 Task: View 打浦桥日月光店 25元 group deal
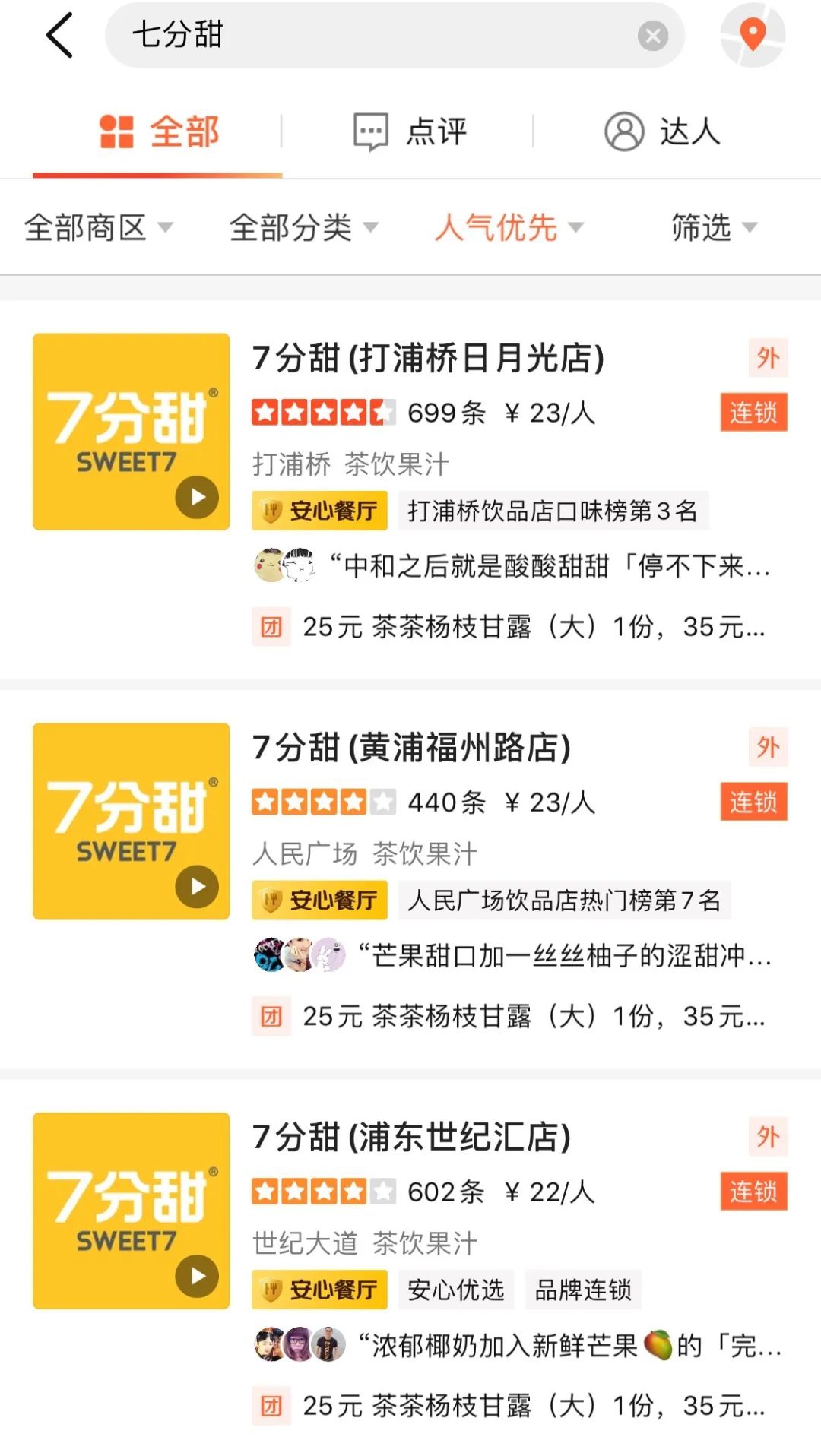click(532, 627)
